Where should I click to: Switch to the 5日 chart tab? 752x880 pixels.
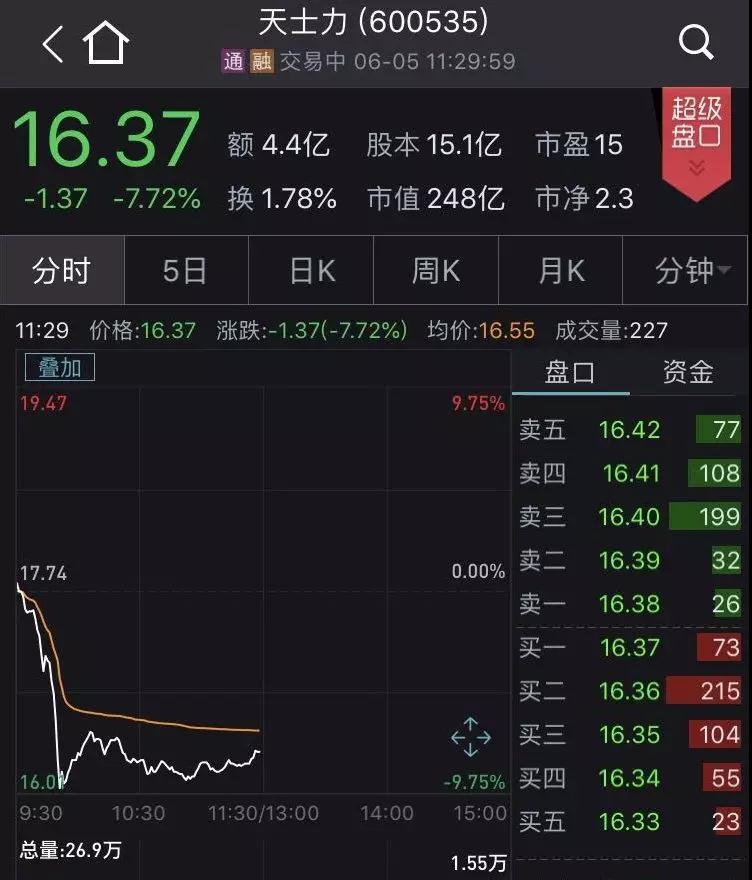[x=185, y=271]
